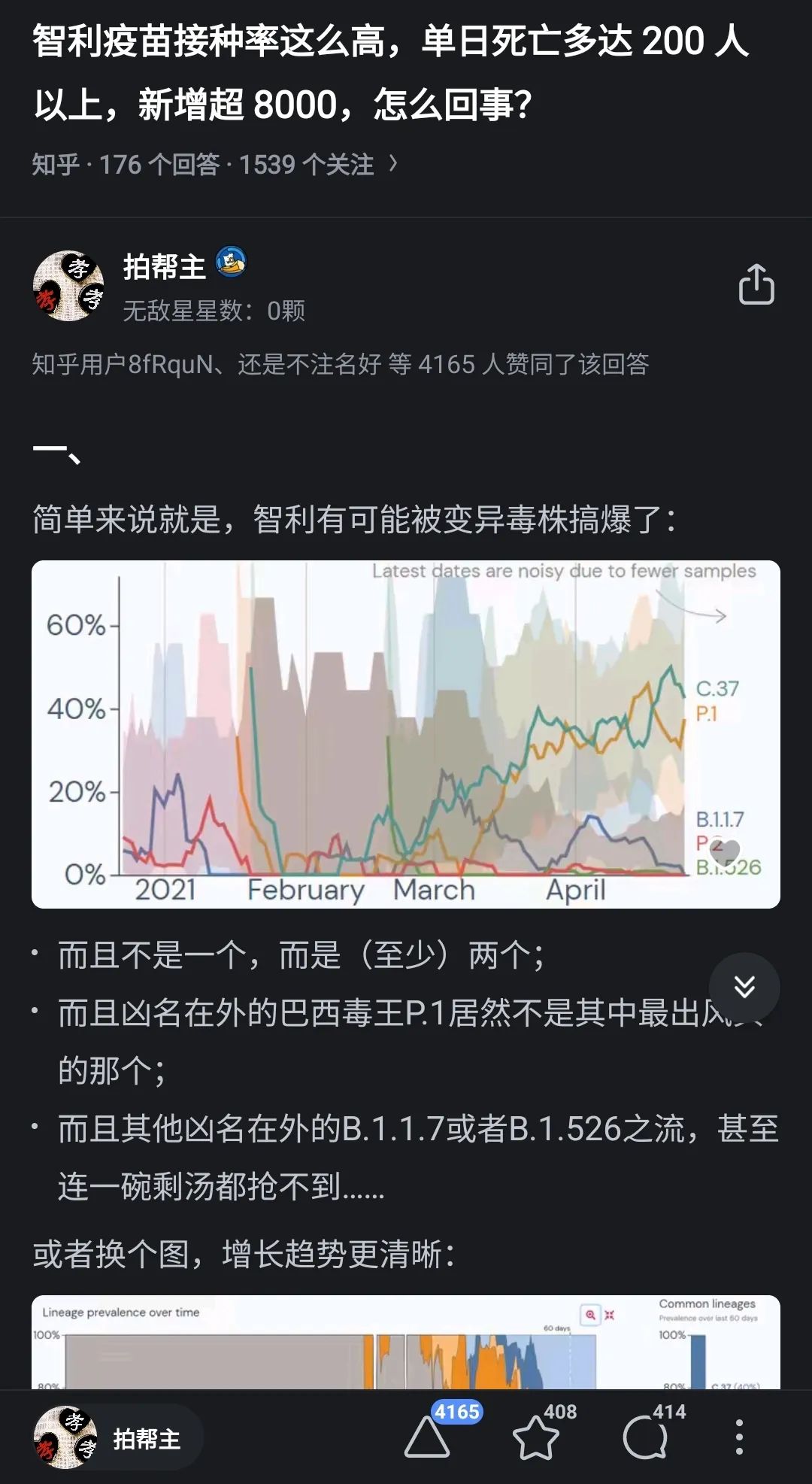The width and height of the screenshot is (812, 1484).
Task: Tap 拍帮主 author chip in bottom bar
Action: (117, 1438)
